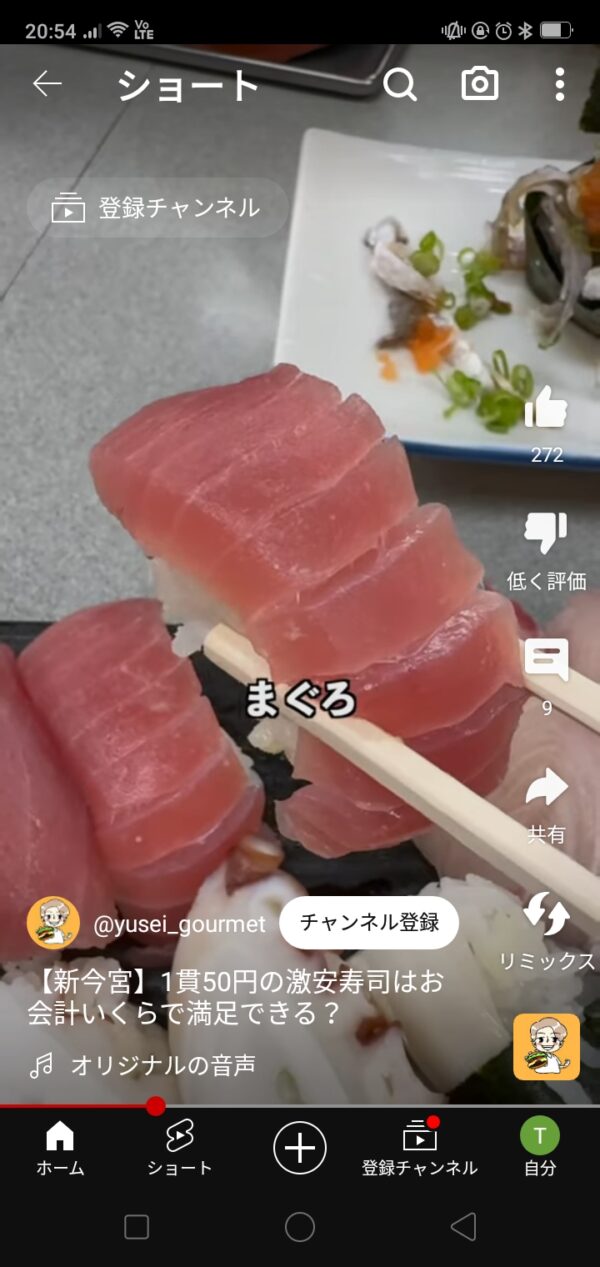Open the @yusei_gourmet channel

tap(179, 925)
